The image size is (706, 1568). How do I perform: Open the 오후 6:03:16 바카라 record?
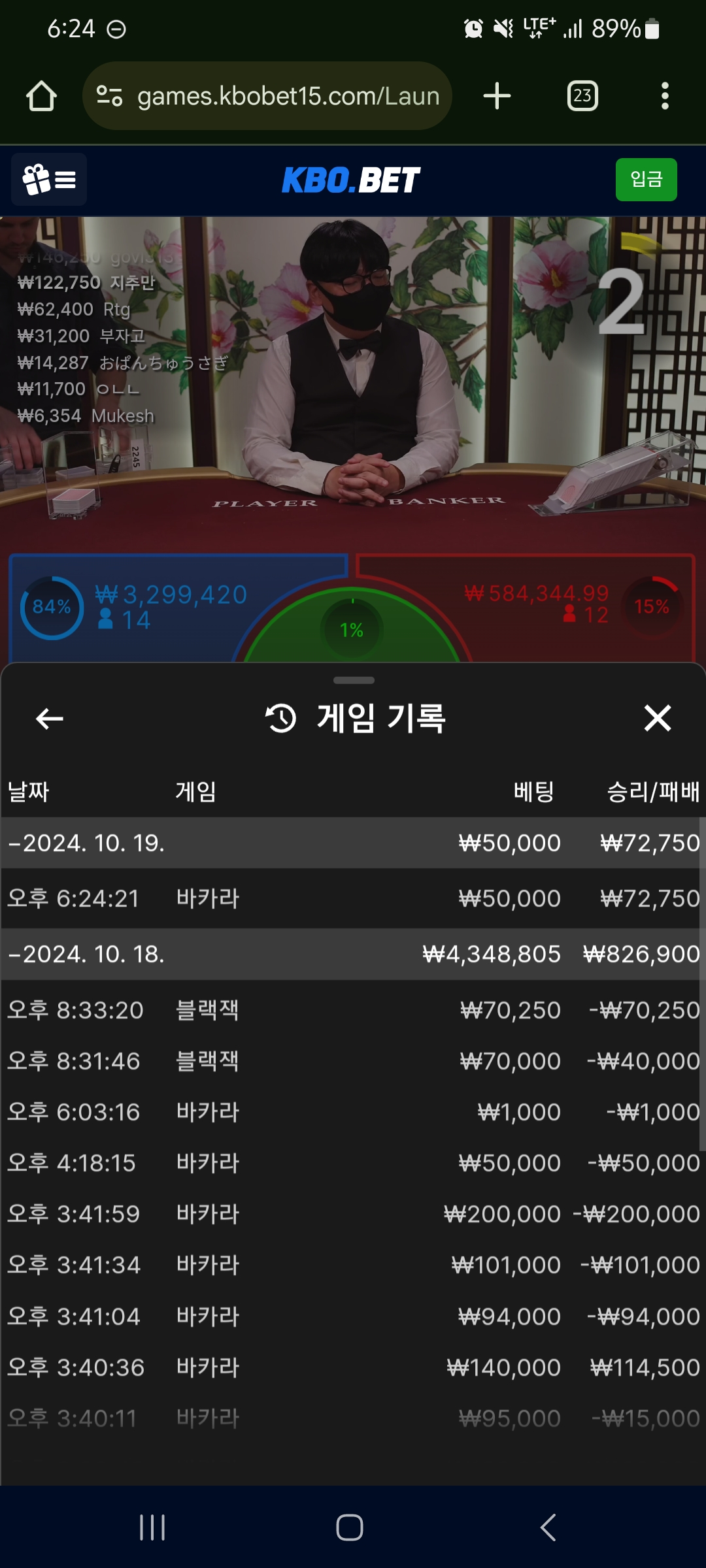[353, 1112]
